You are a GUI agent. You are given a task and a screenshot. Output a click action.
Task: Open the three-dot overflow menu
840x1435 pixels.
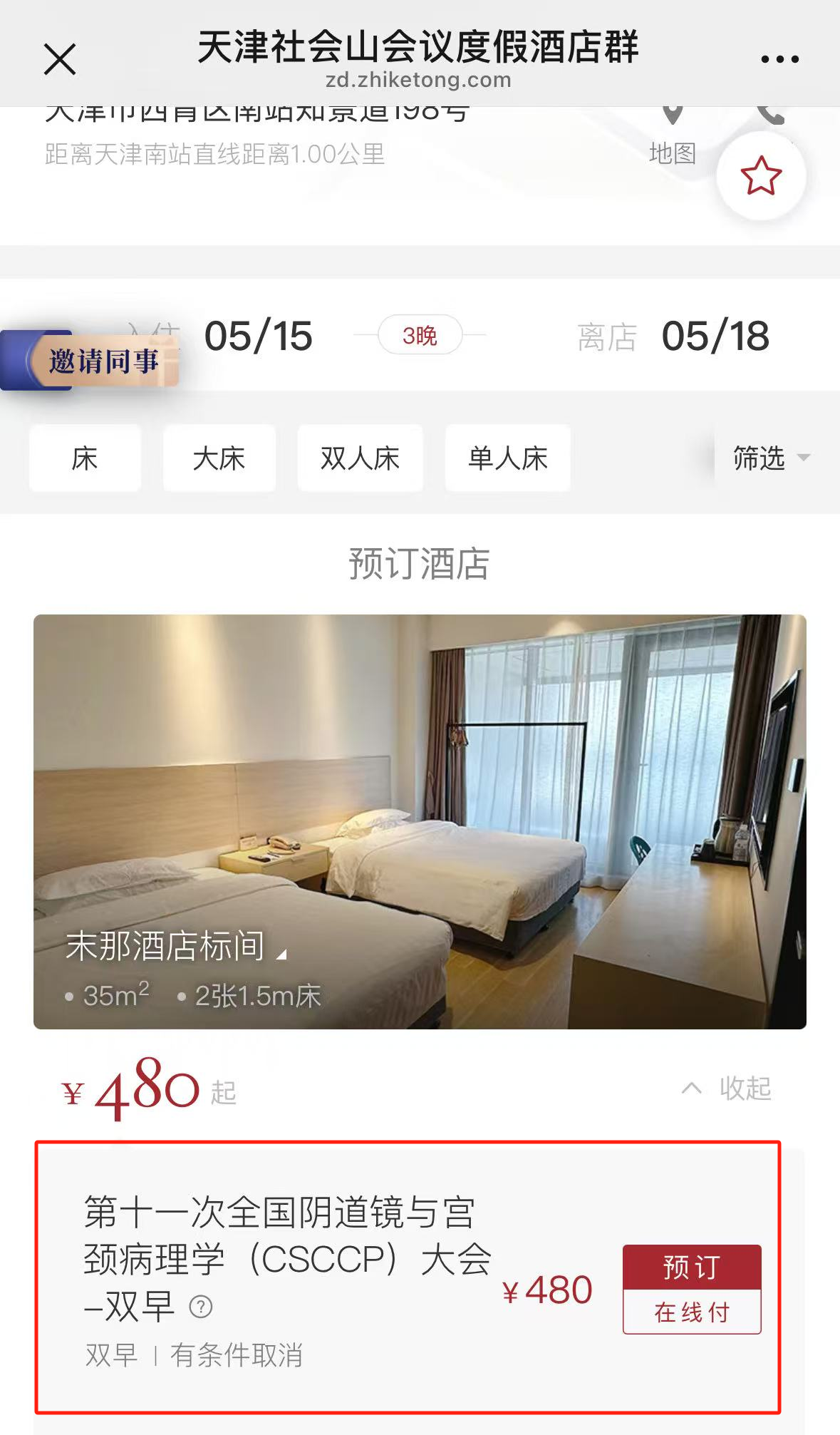tap(779, 59)
